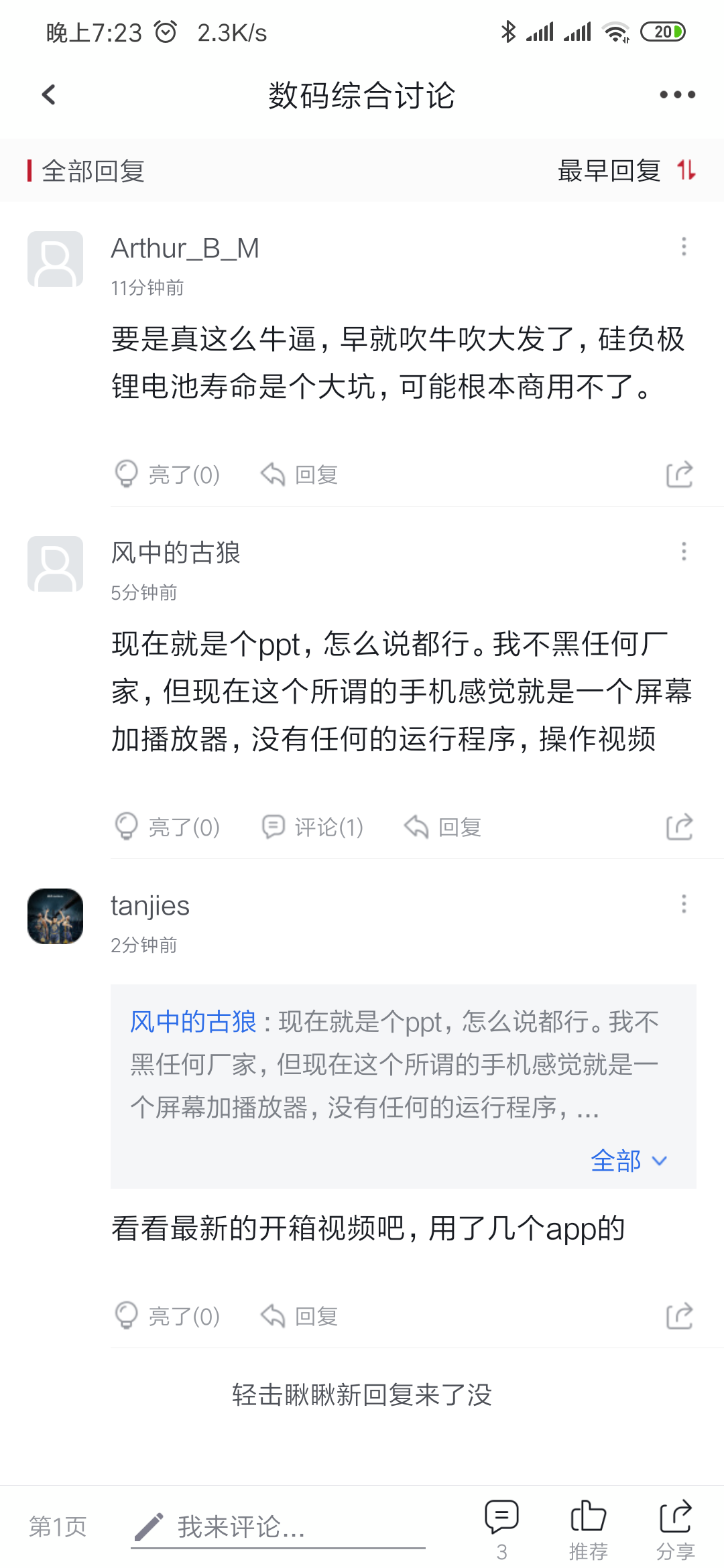Open the three-dot menu in title bar
Viewport: 724px width, 1568px height.
pyautogui.click(x=677, y=94)
